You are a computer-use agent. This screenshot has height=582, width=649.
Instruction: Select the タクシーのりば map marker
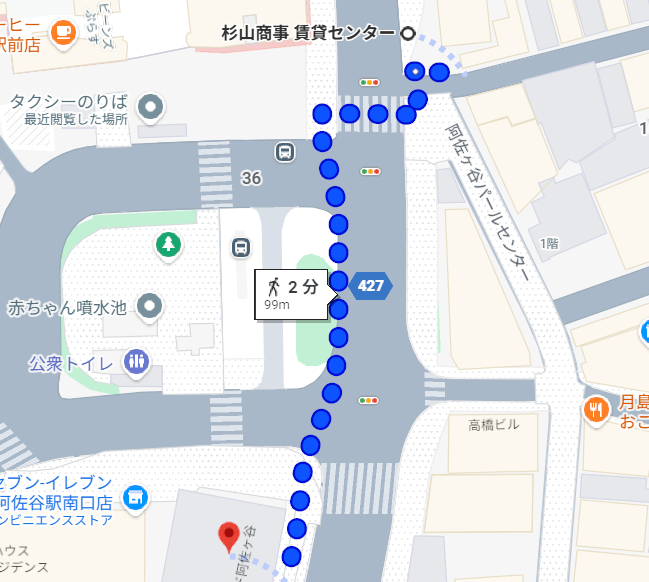point(151,106)
